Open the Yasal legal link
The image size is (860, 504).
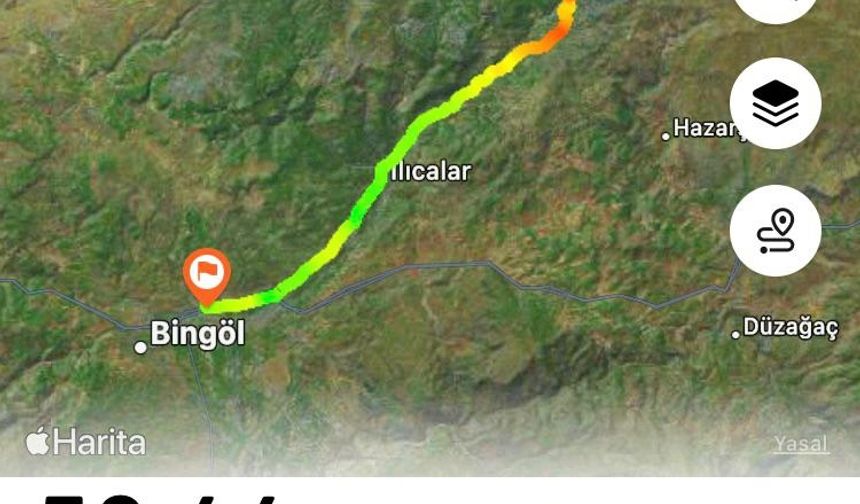coord(800,444)
